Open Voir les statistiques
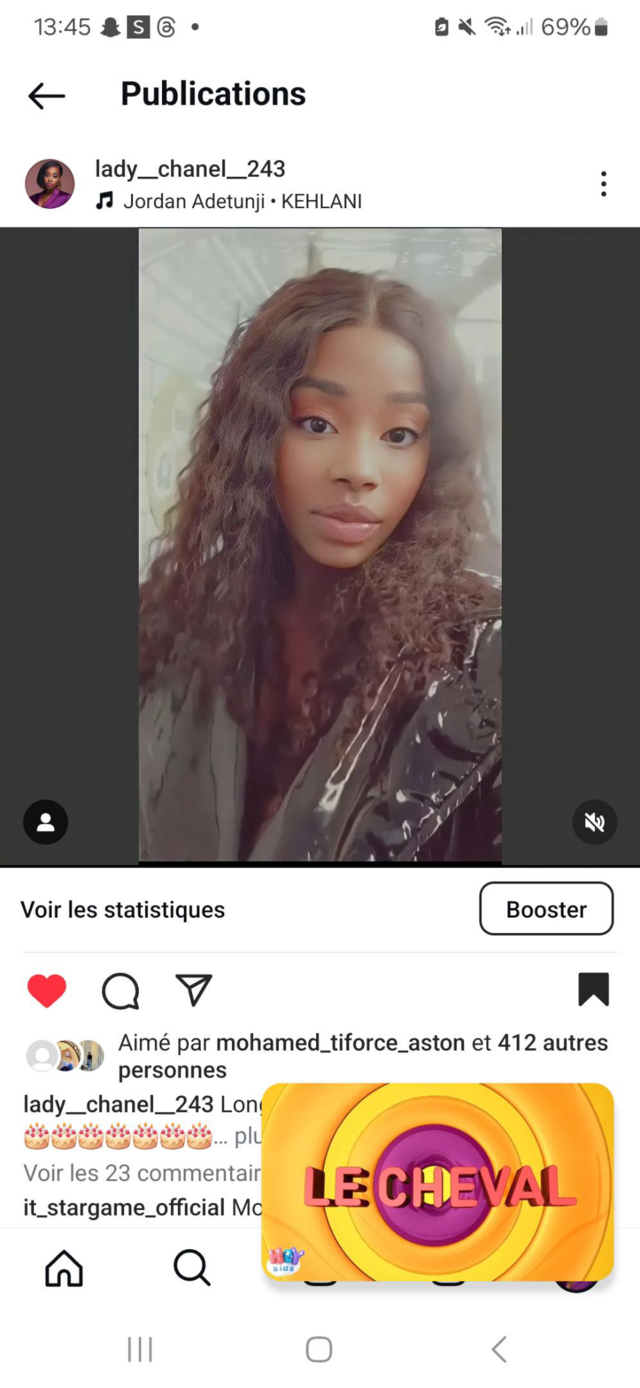This screenshot has width=640, height=1388. [x=123, y=909]
